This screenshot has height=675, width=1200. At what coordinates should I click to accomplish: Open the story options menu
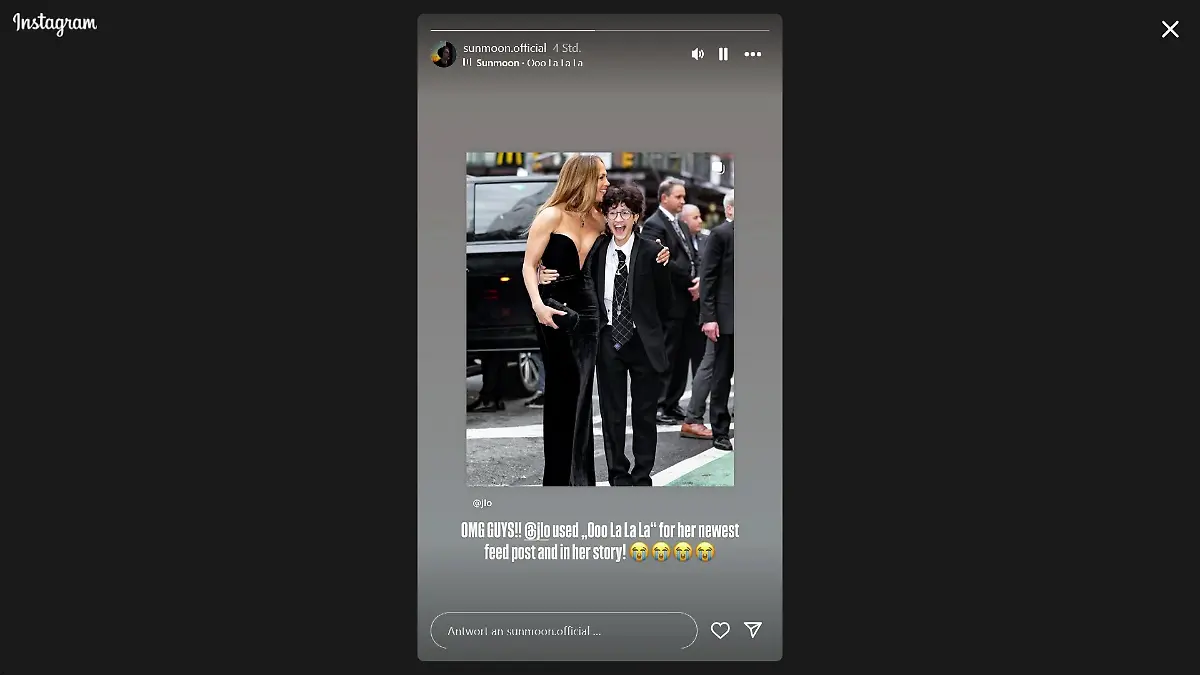tap(752, 54)
